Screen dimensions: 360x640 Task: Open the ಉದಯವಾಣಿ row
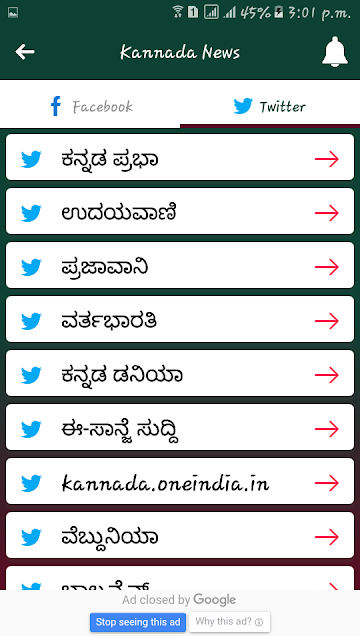[x=180, y=211]
